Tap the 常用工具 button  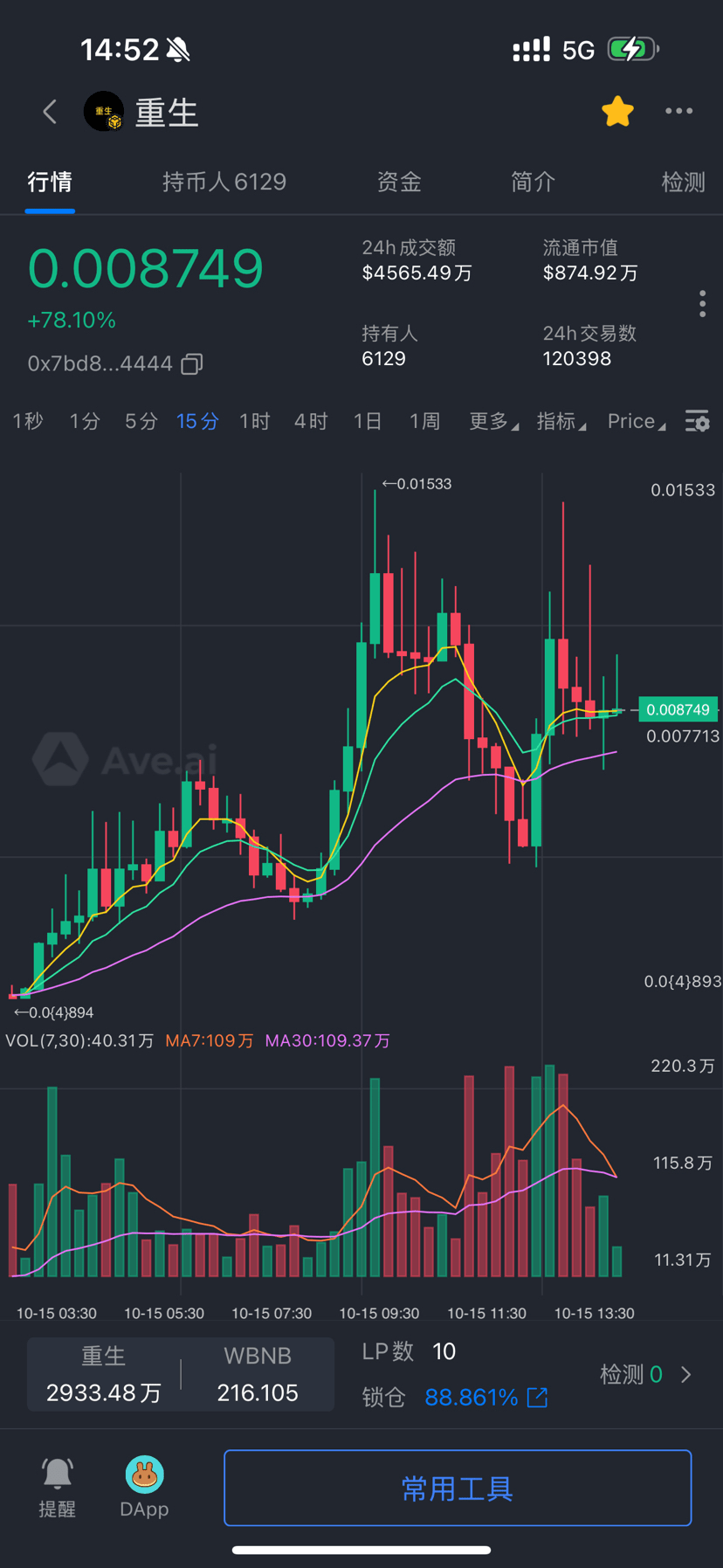(x=458, y=1488)
